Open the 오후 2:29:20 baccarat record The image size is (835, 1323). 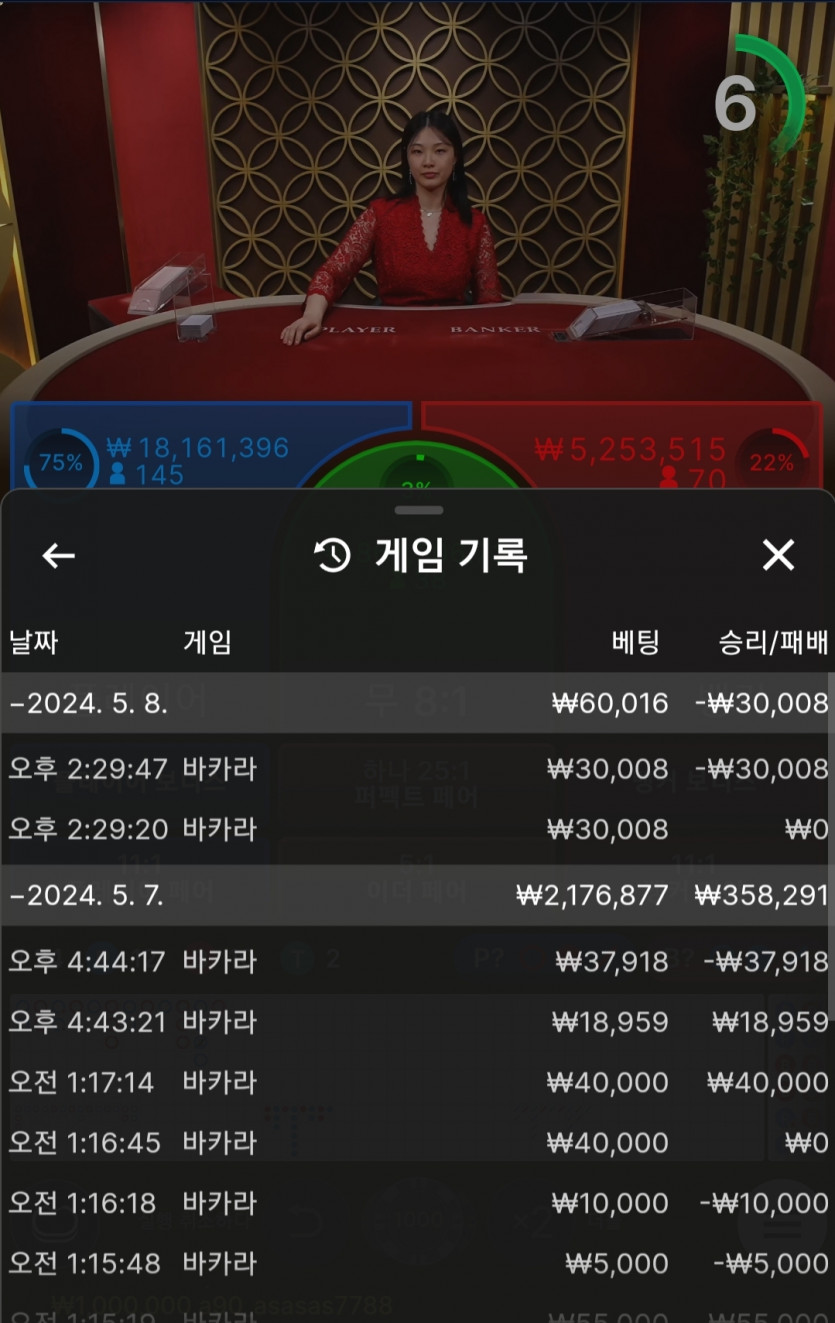click(x=417, y=829)
